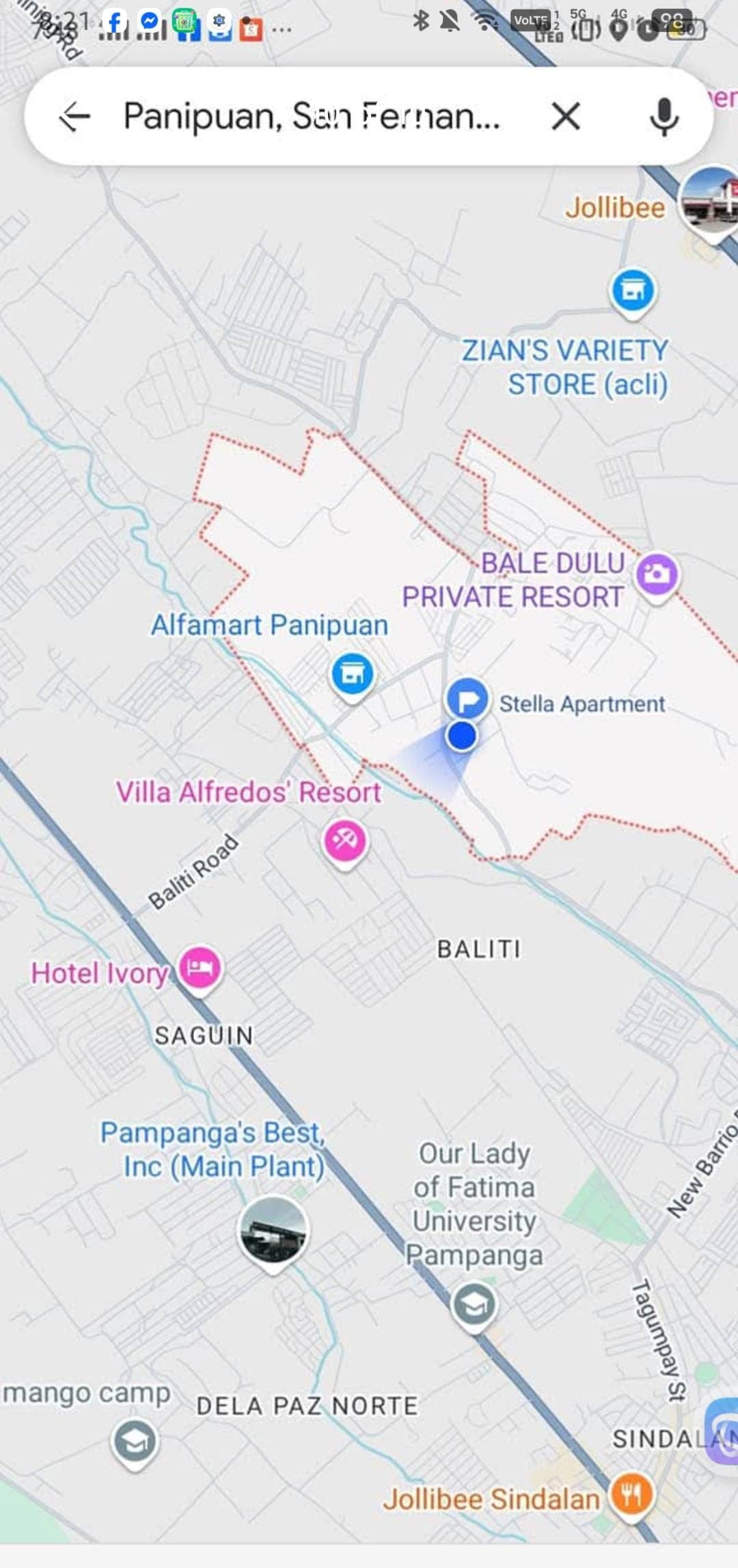Viewport: 738px width, 1568px height.
Task: Select Jollibee Sindalan restaurant marker
Action: [631, 1494]
